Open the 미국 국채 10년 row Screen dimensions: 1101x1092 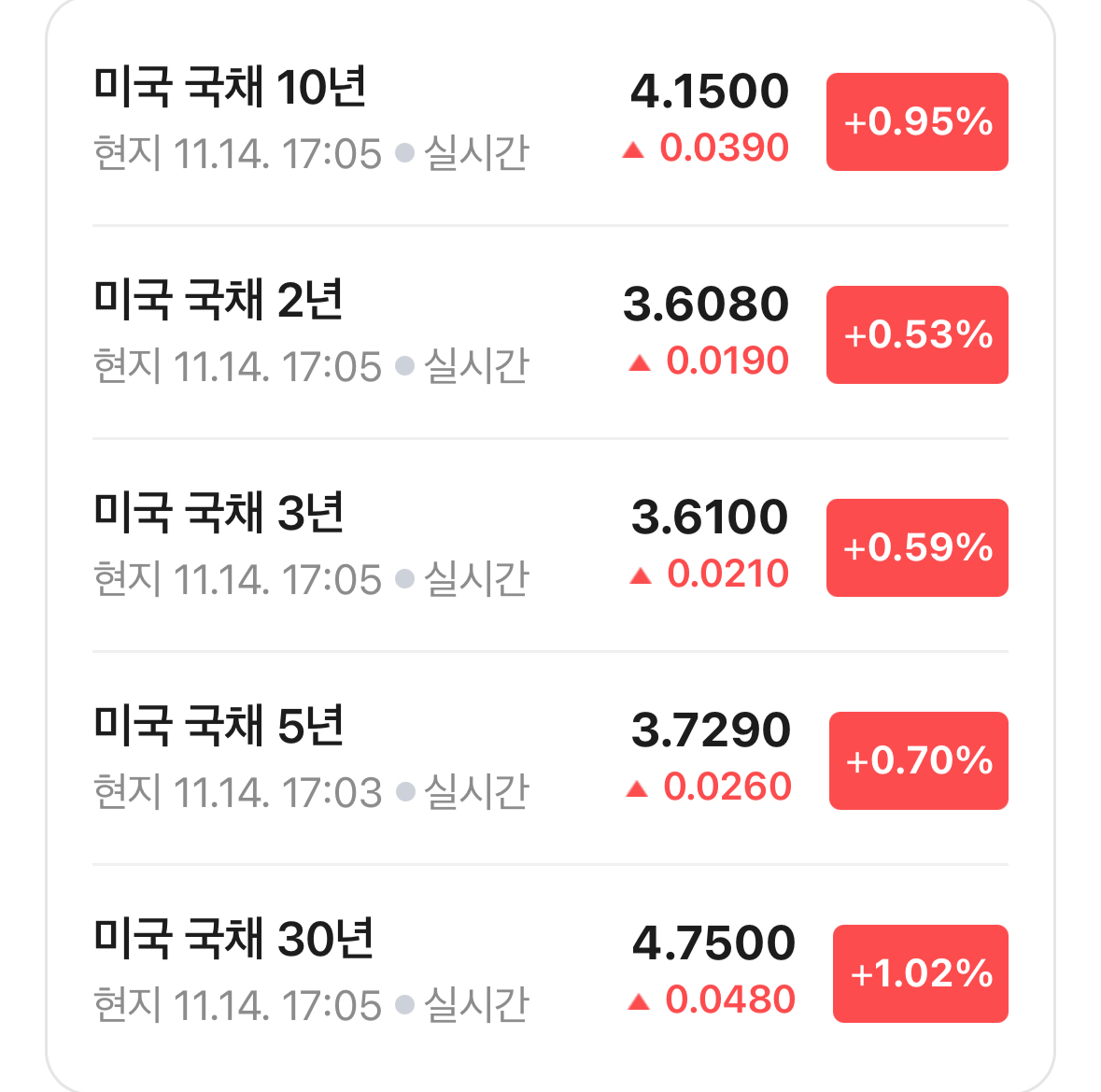coord(551,121)
